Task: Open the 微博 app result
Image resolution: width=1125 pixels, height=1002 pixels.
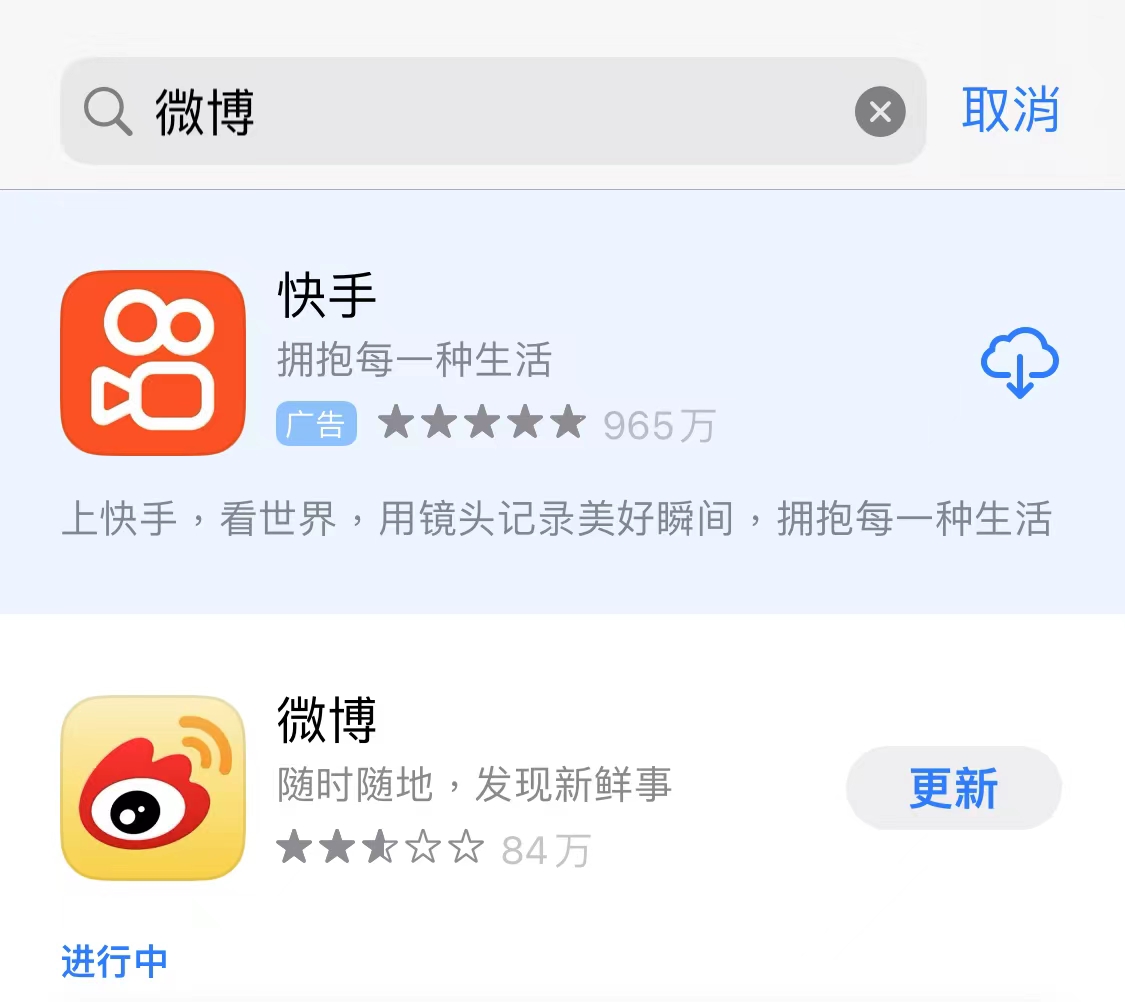Action: pyautogui.click(x=327, y=720)
